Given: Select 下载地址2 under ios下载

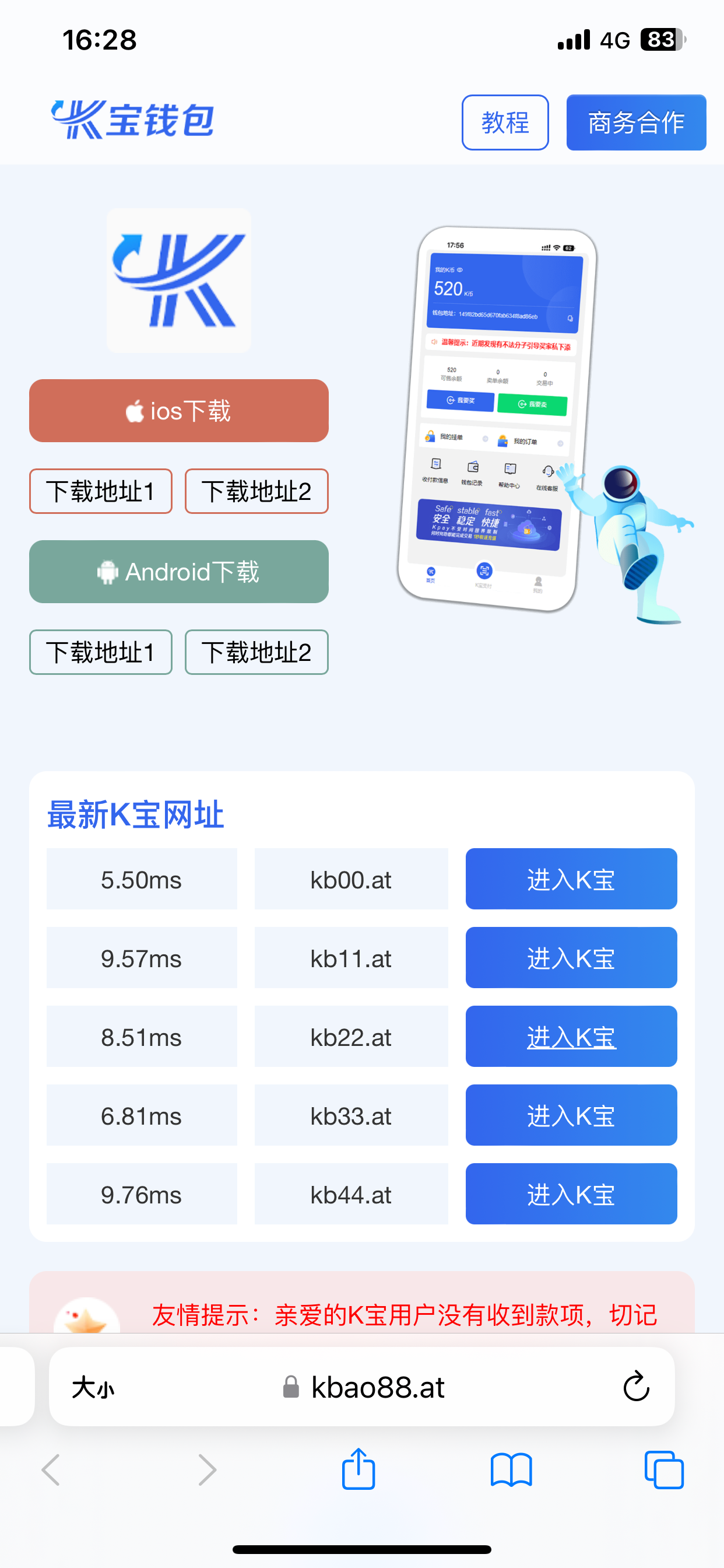Looking at the screenshot, I should pos(256,491).
